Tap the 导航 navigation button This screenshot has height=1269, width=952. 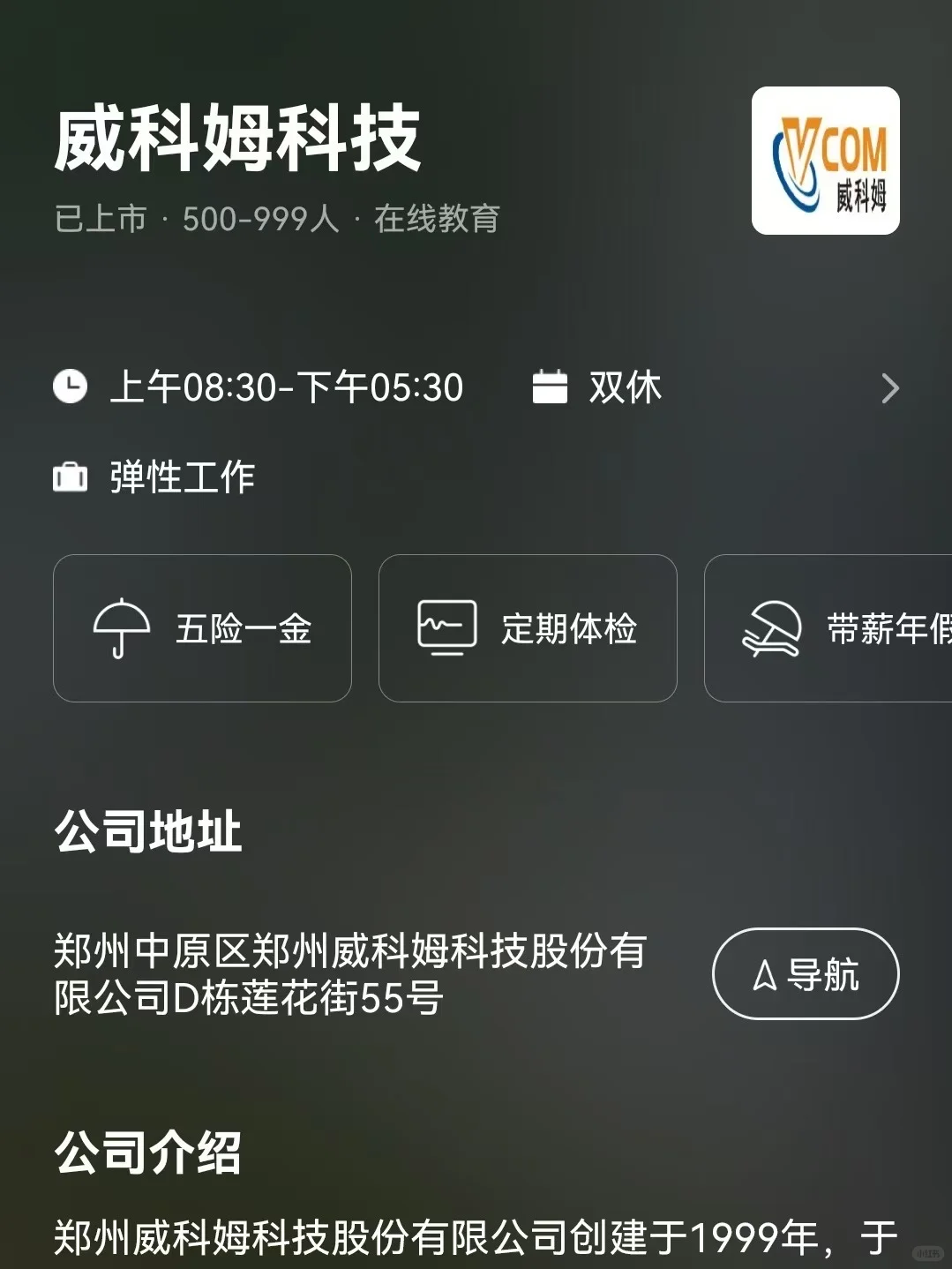(x=805, y=973)
